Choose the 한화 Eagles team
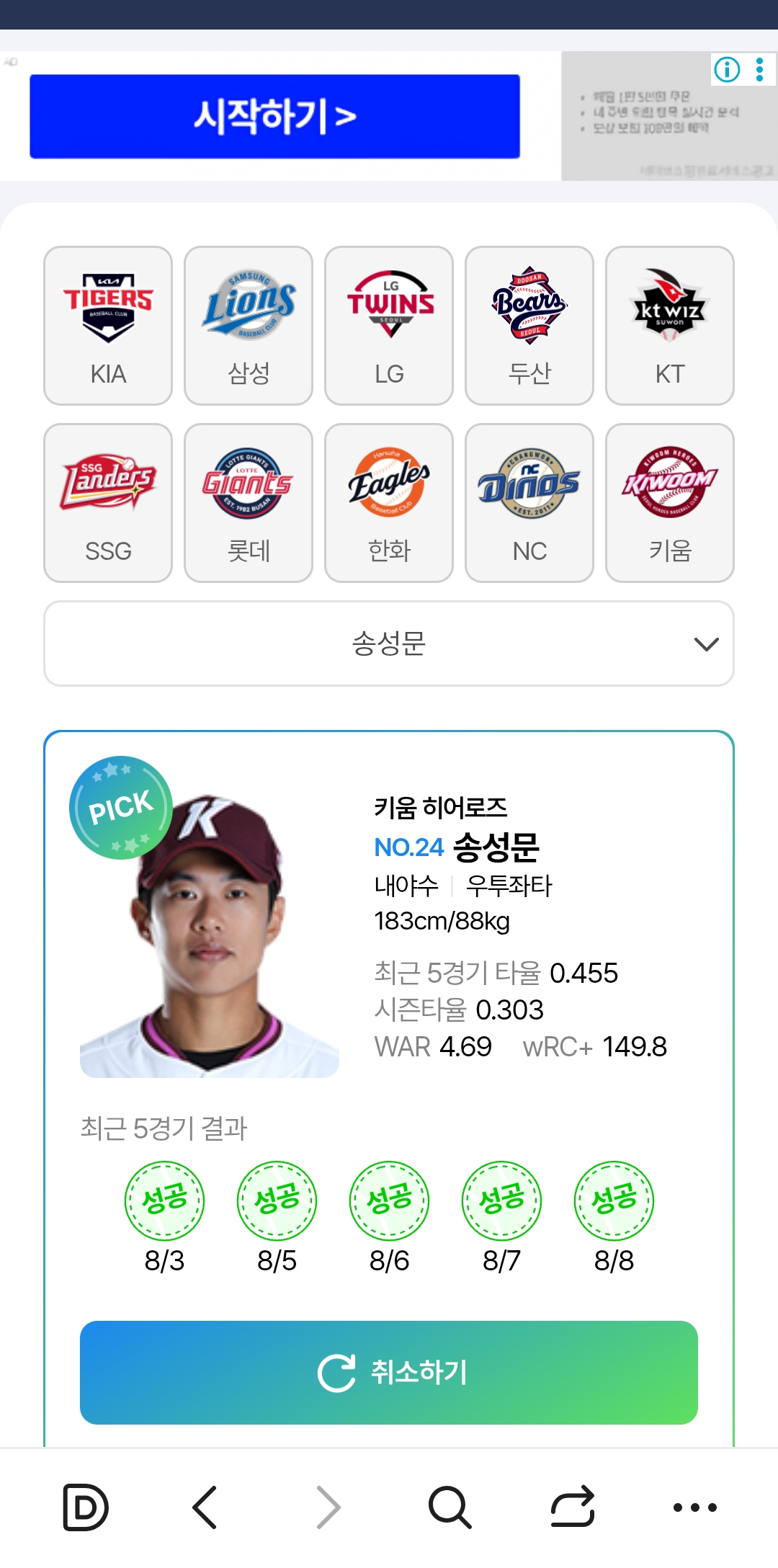The width and height of the screenshot is (778, 1568). tap(389, 503)
